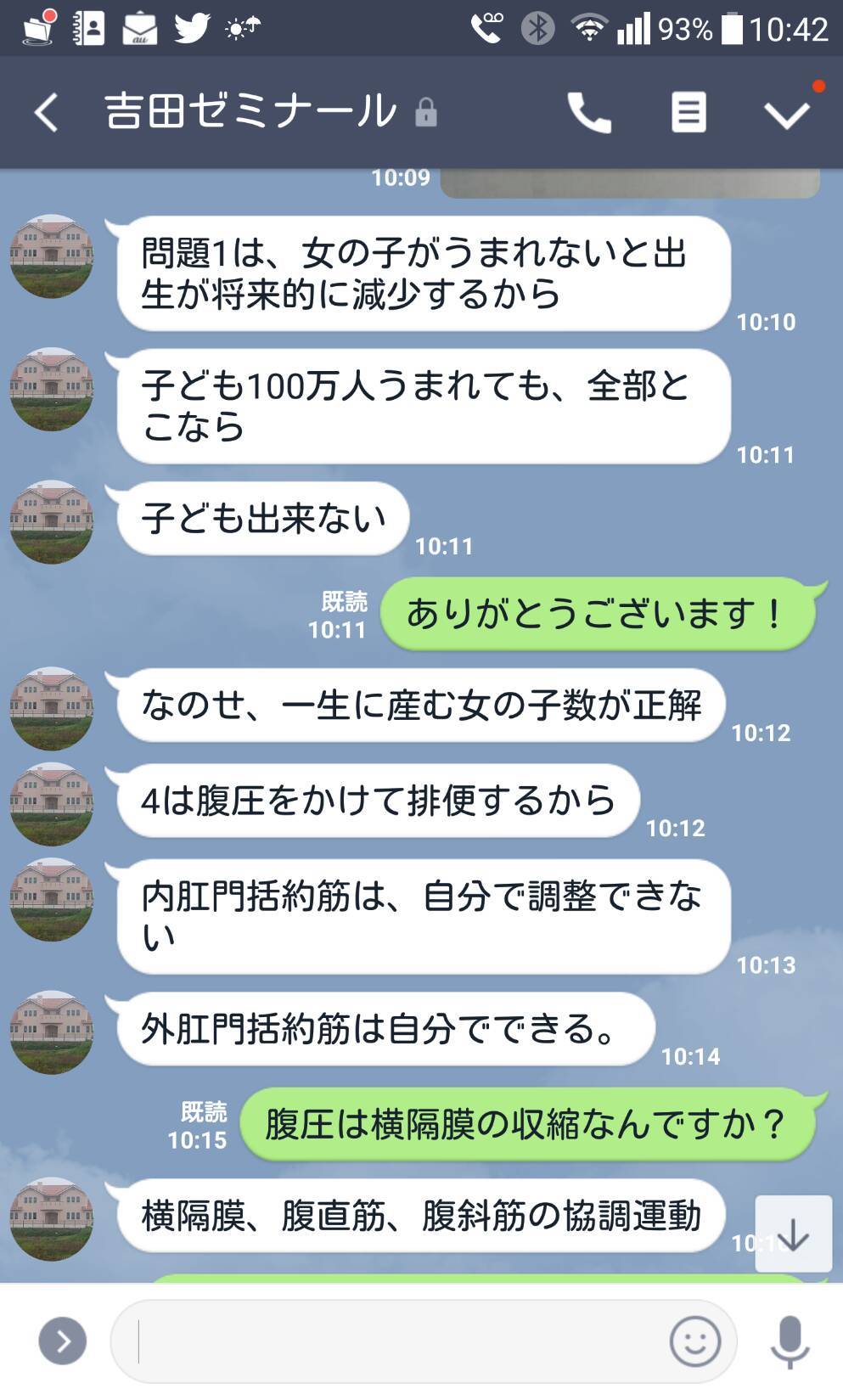The width and height of the screenshot is (843, 1400).
Task: Jump to latest message with down arrow
Action: coord(793,1234)
